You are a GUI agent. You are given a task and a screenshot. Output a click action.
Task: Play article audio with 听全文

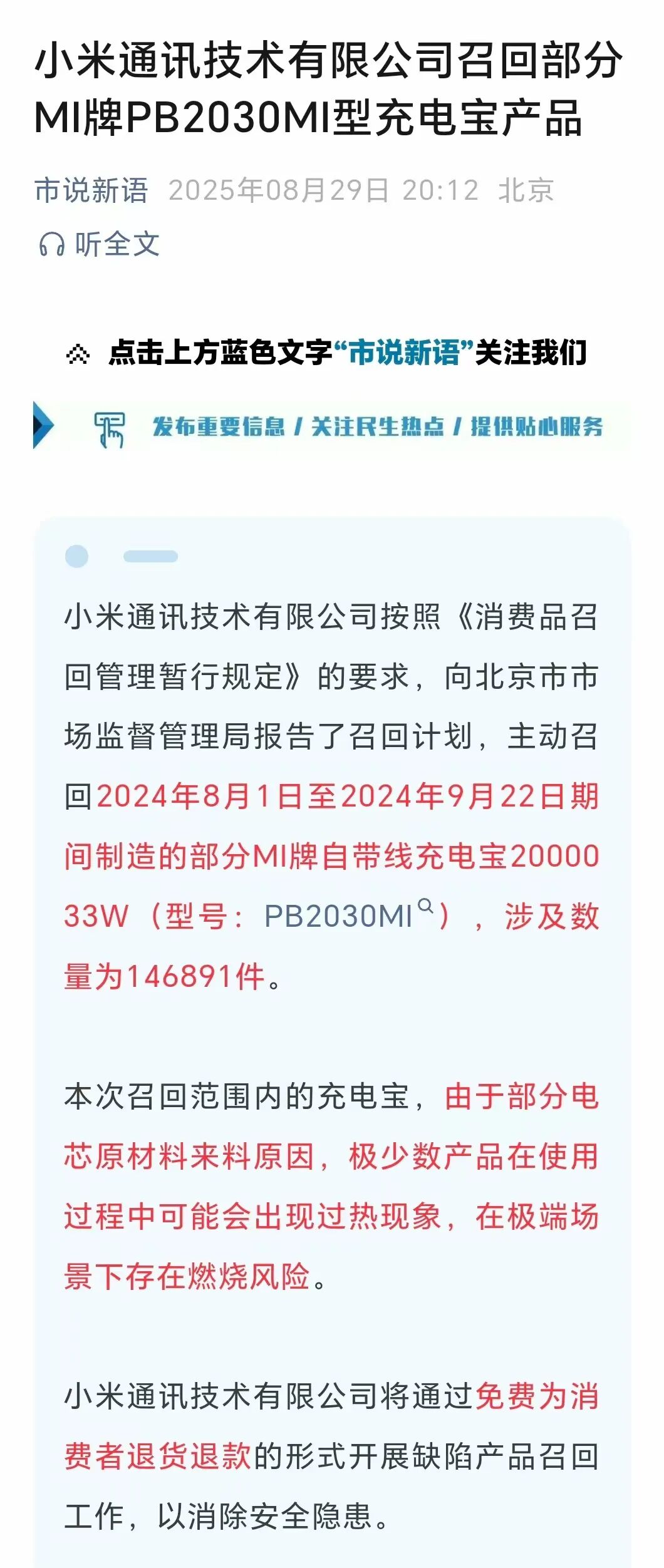[100, 244]
